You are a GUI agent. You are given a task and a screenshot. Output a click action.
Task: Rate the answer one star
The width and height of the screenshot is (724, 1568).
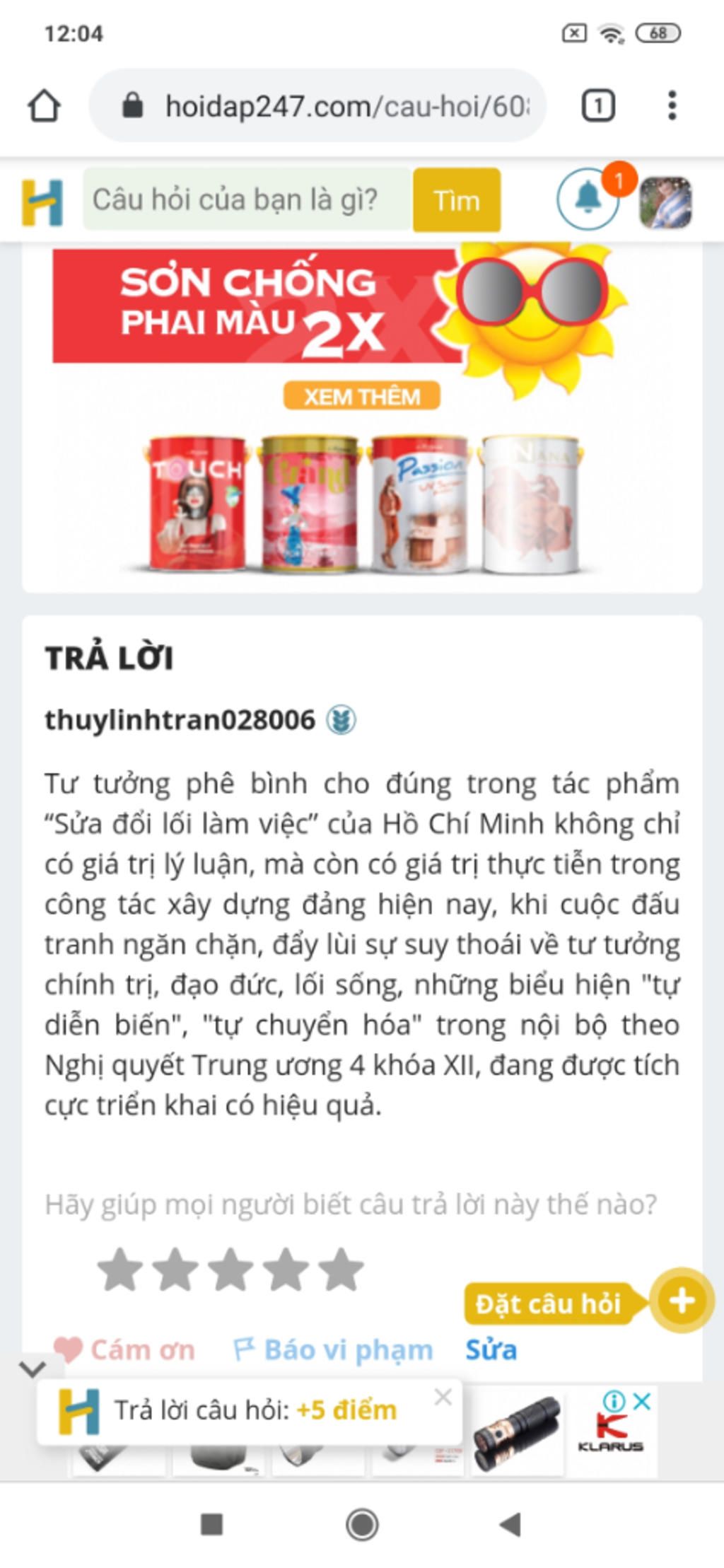pyautogui.click(x=120, y=1269)
